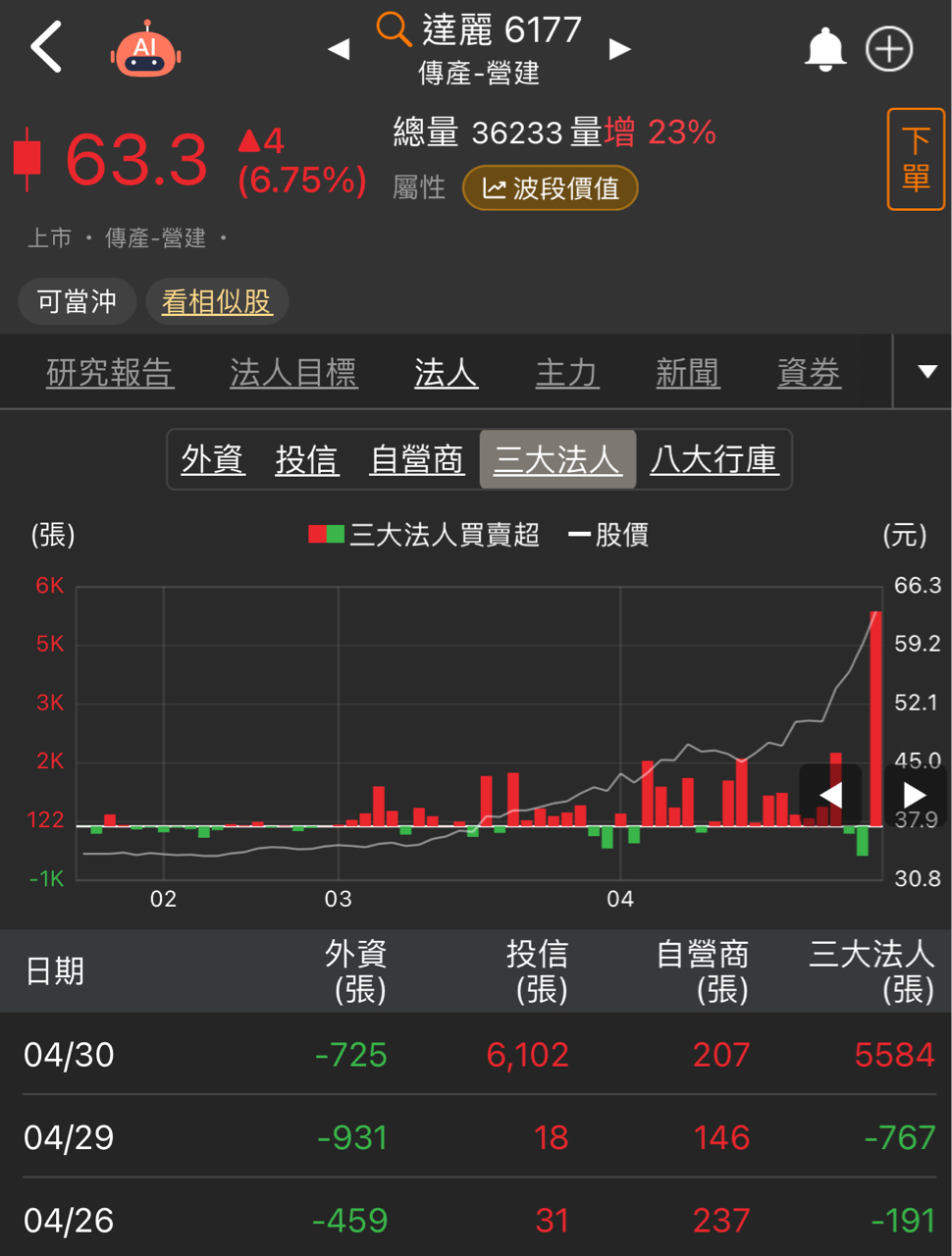Search for a stock via magnifier icon
The height and width of the screenshot is (1256, 952).
[x=394, y=28]
